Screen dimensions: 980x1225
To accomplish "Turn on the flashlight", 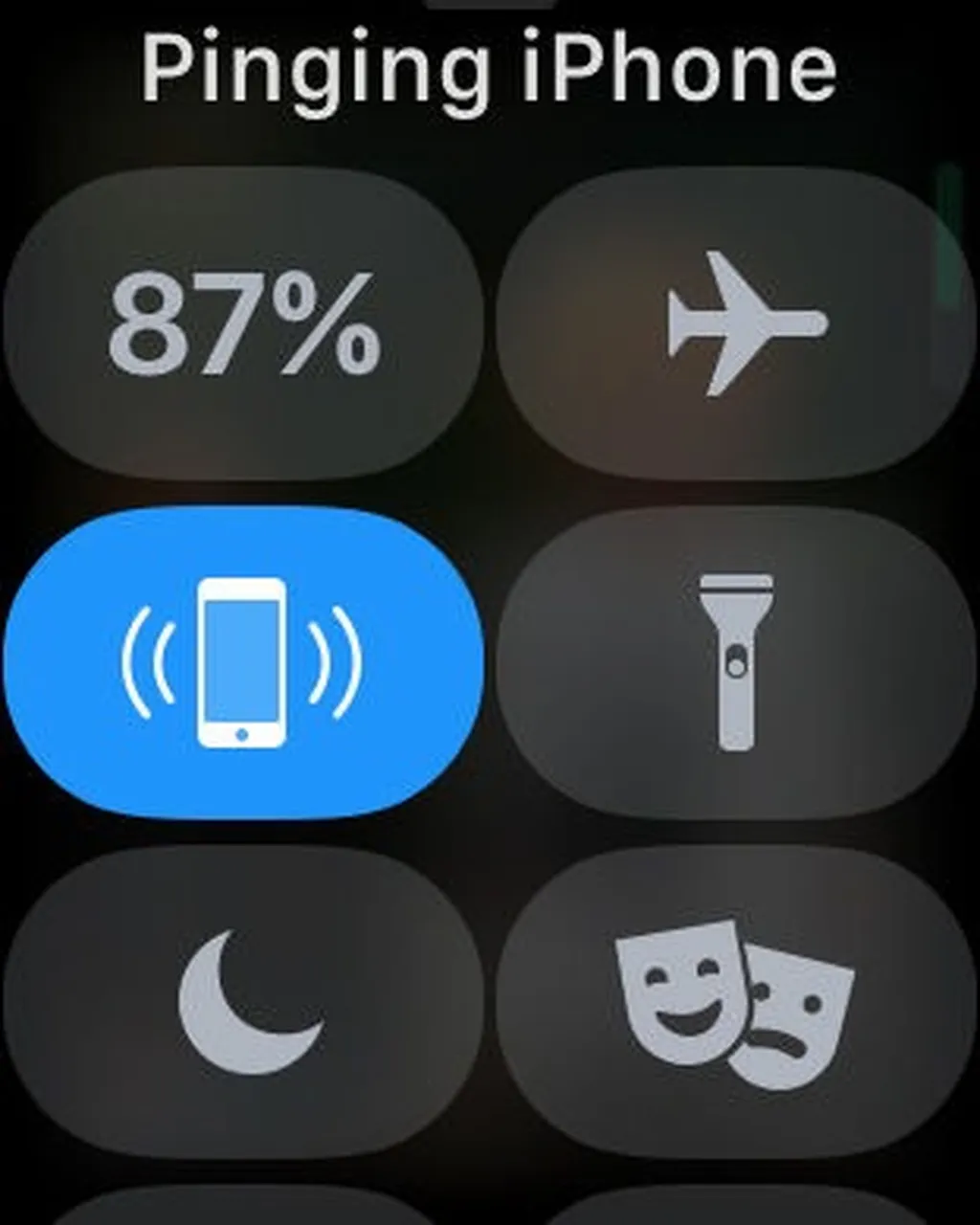I will click(x=737, y=662).
